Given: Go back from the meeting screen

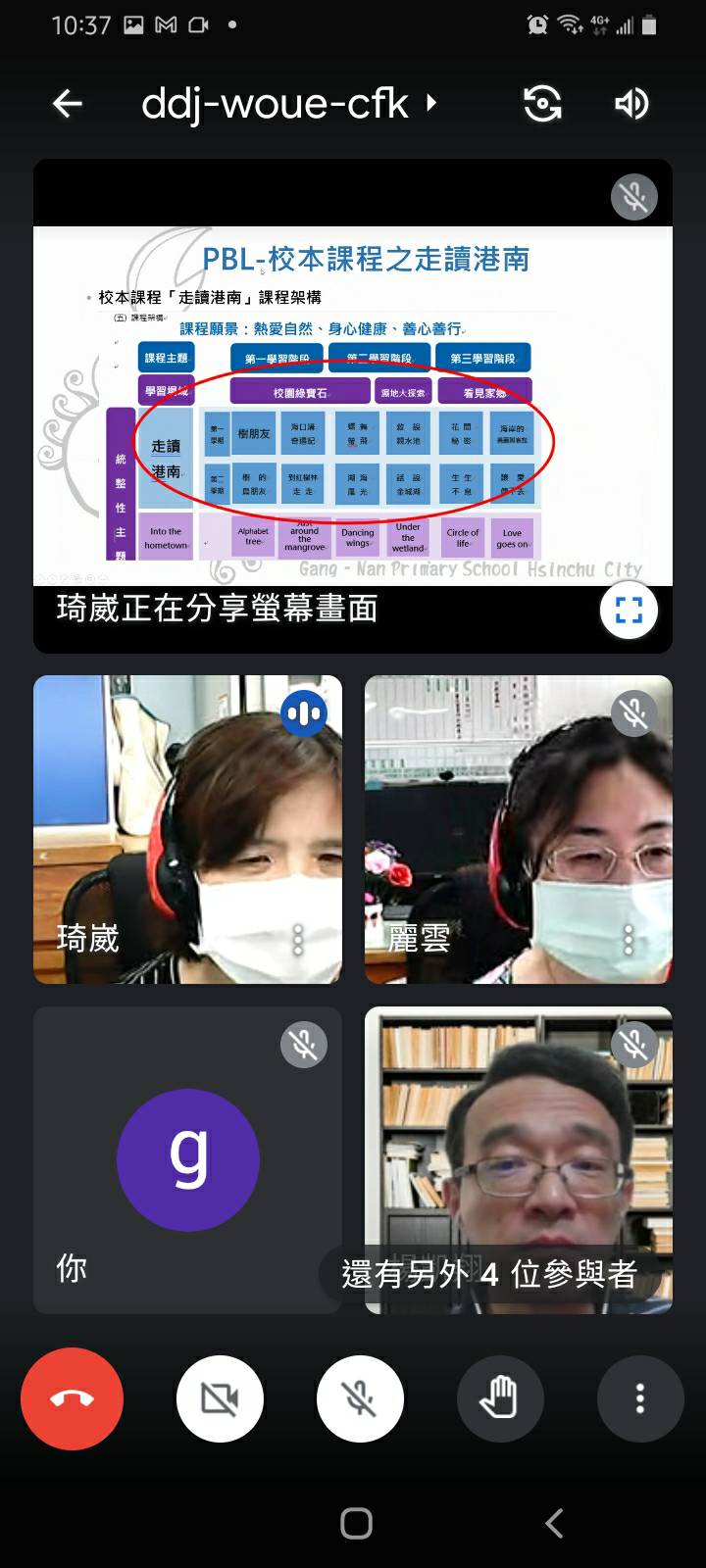Looking at the screenshot, I should point(67,103).
